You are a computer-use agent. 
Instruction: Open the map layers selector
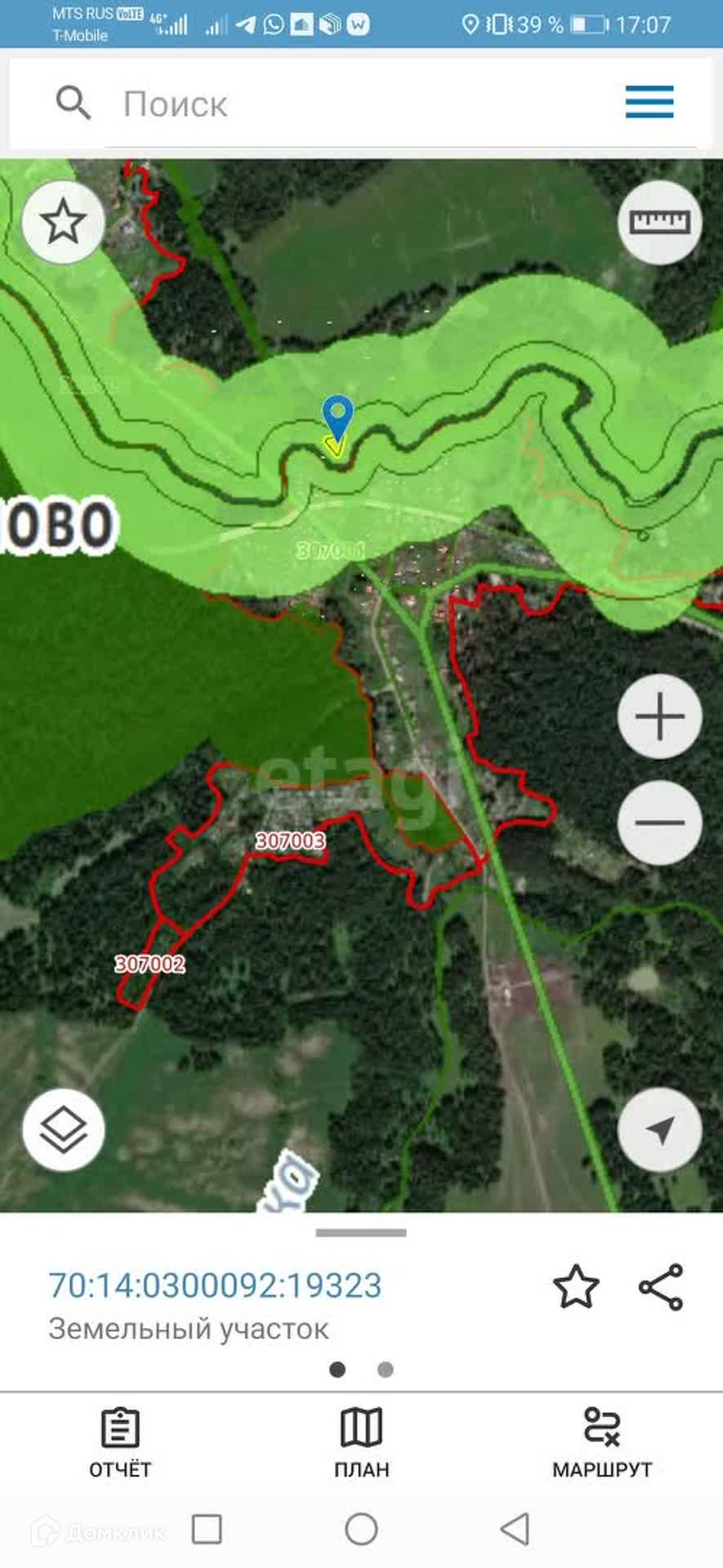[x=64, y=1130]
